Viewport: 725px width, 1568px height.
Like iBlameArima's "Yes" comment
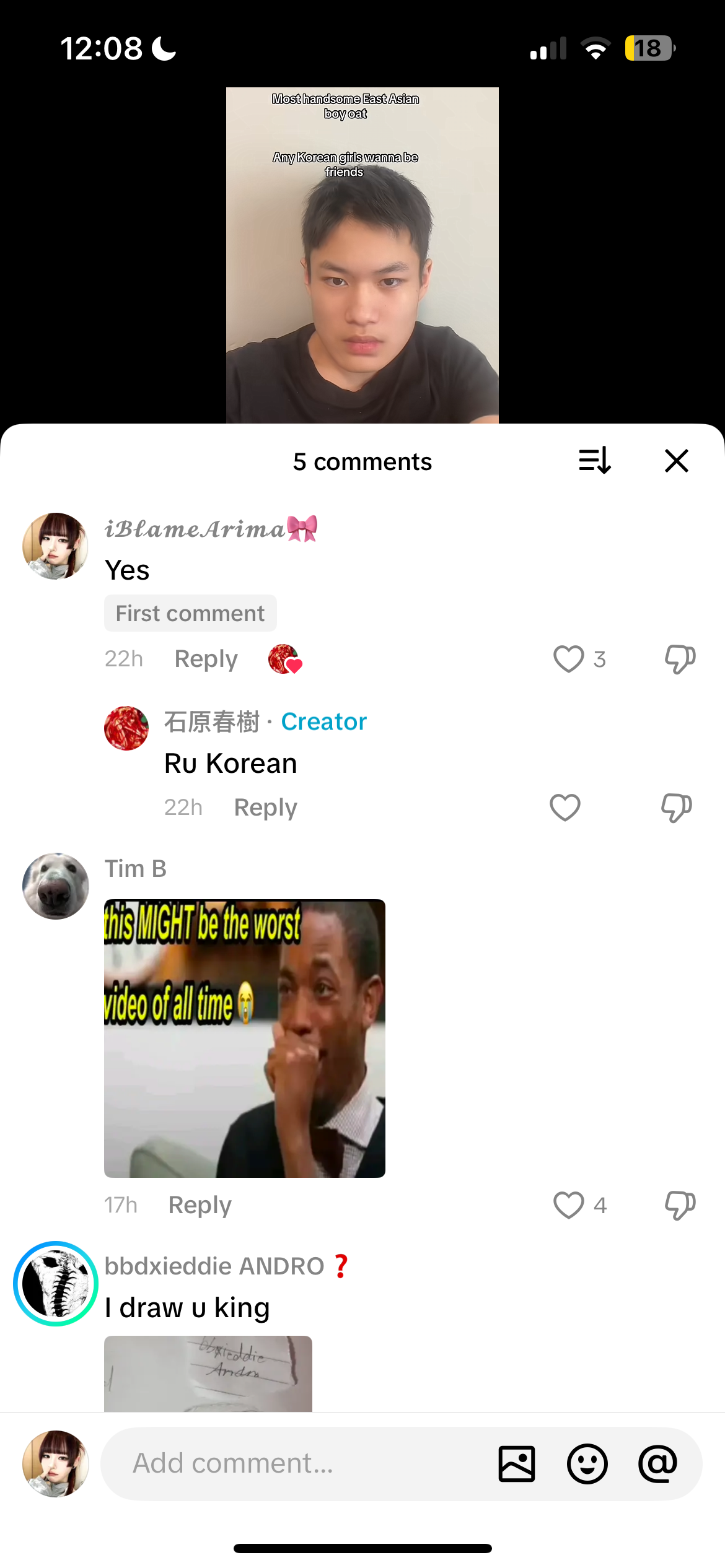(x=568, y=659)
